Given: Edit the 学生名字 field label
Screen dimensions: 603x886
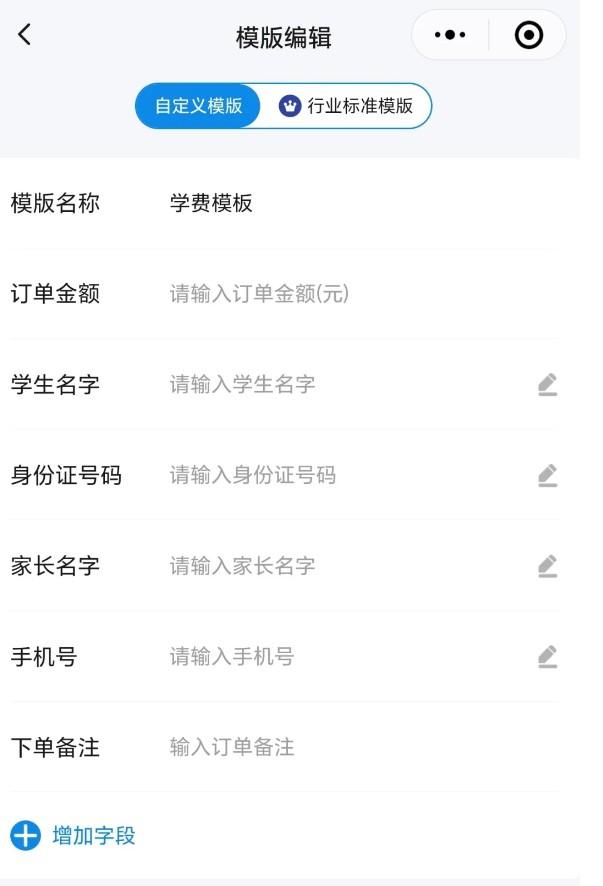Looking at the screenshot, I should click(547, 385).
